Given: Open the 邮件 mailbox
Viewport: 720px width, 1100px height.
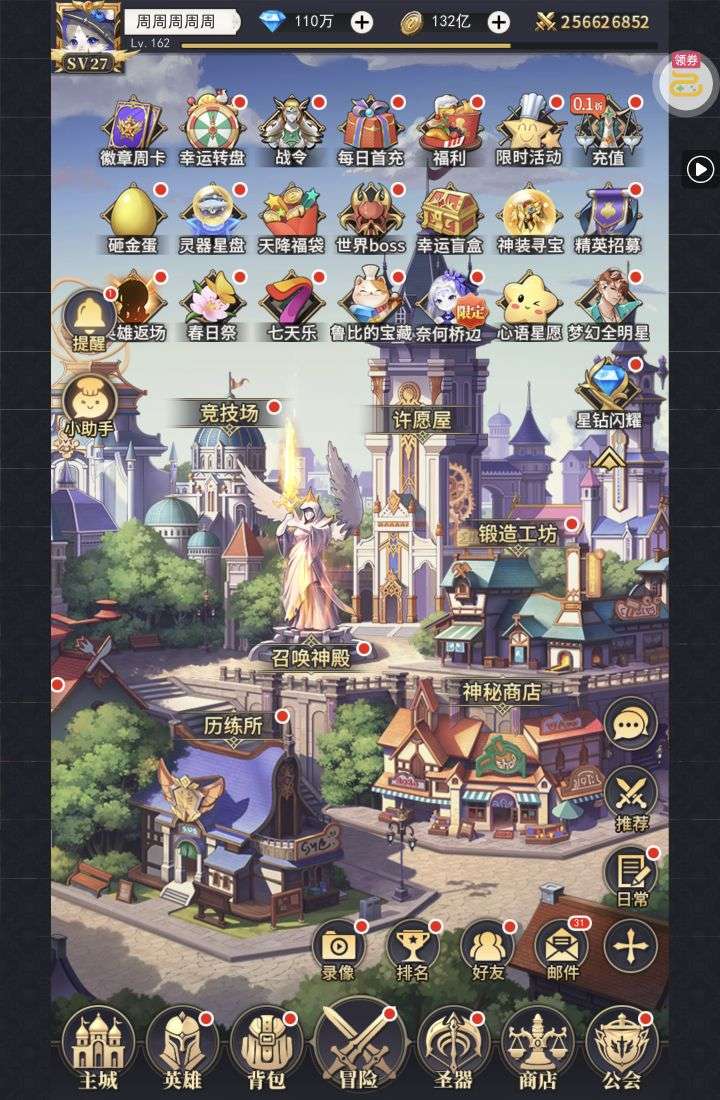Looking at the screenshot, I should point(562,950).
